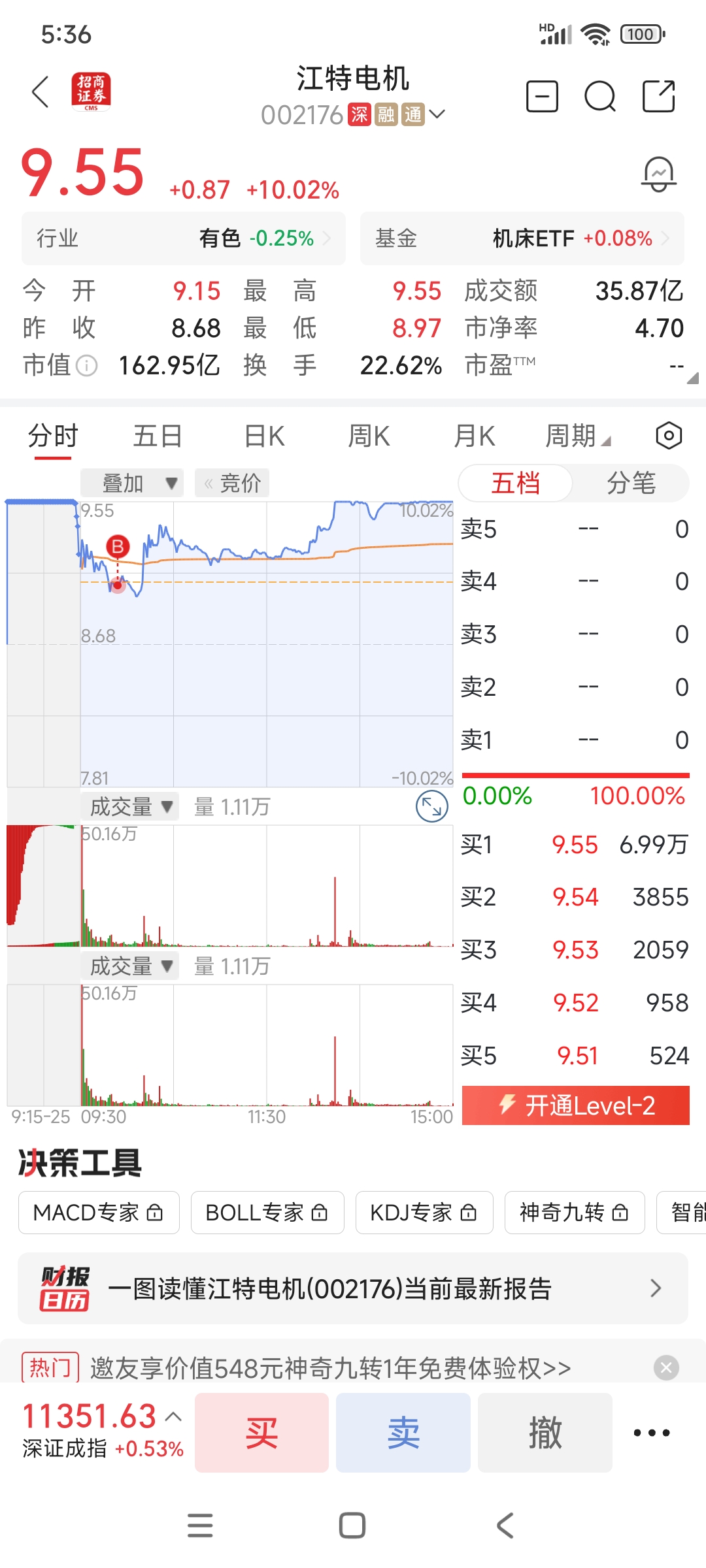Tap the red 买 buy button
Screen dimensions: 706x1568
click(261, 1433)
